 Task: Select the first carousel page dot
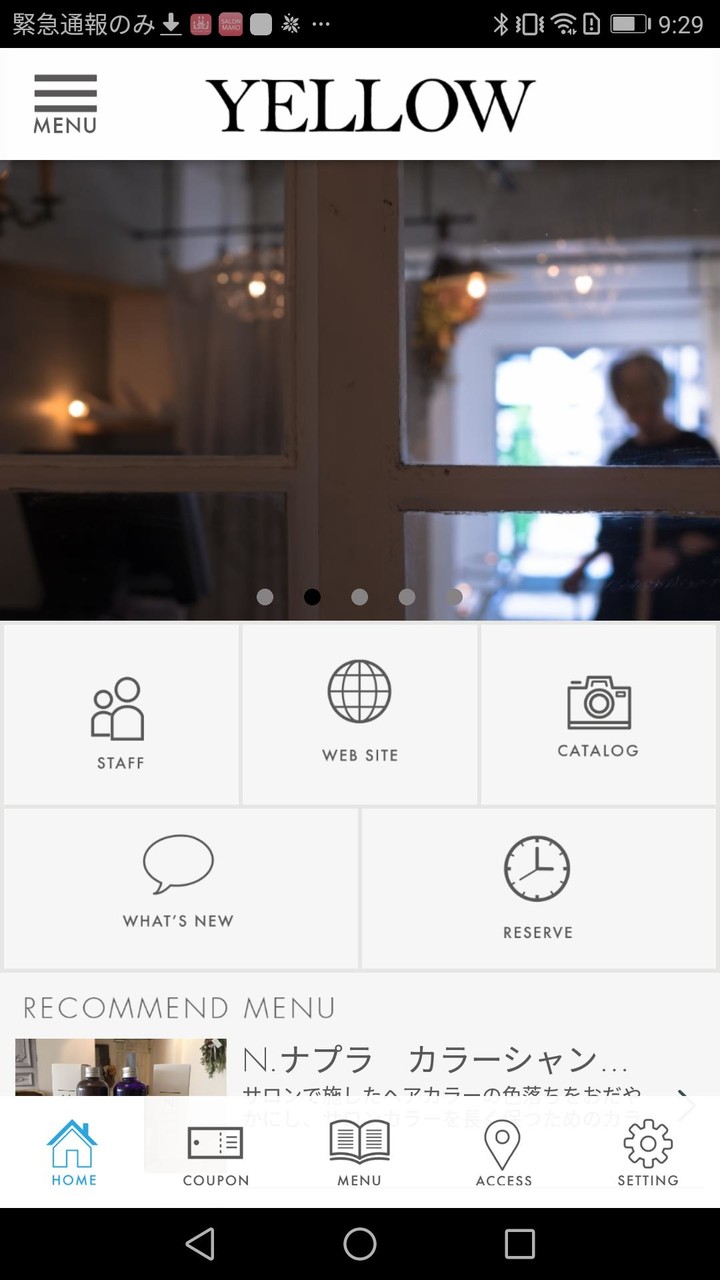pos(265,597)
